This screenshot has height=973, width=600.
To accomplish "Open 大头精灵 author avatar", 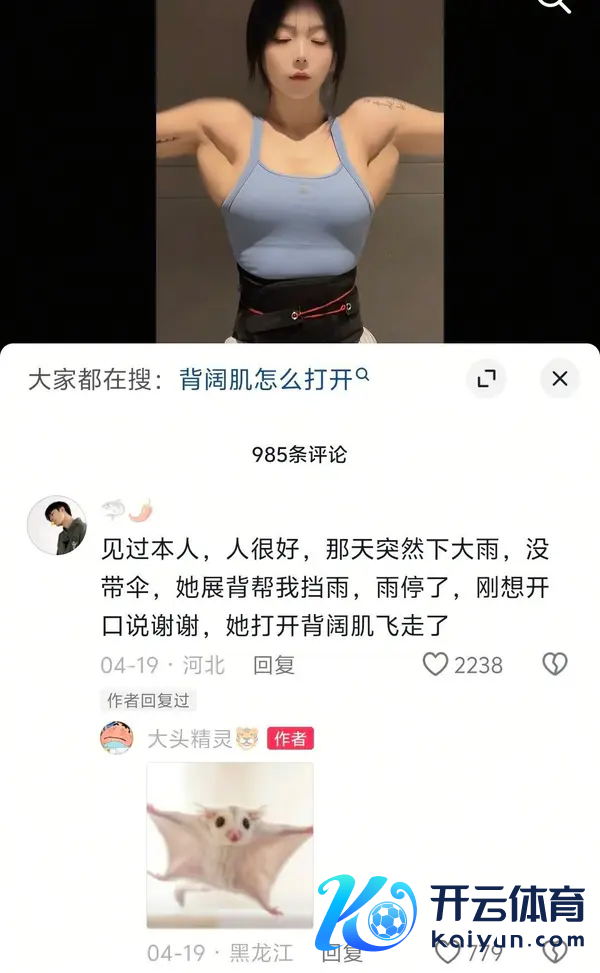I will (117, 738).
